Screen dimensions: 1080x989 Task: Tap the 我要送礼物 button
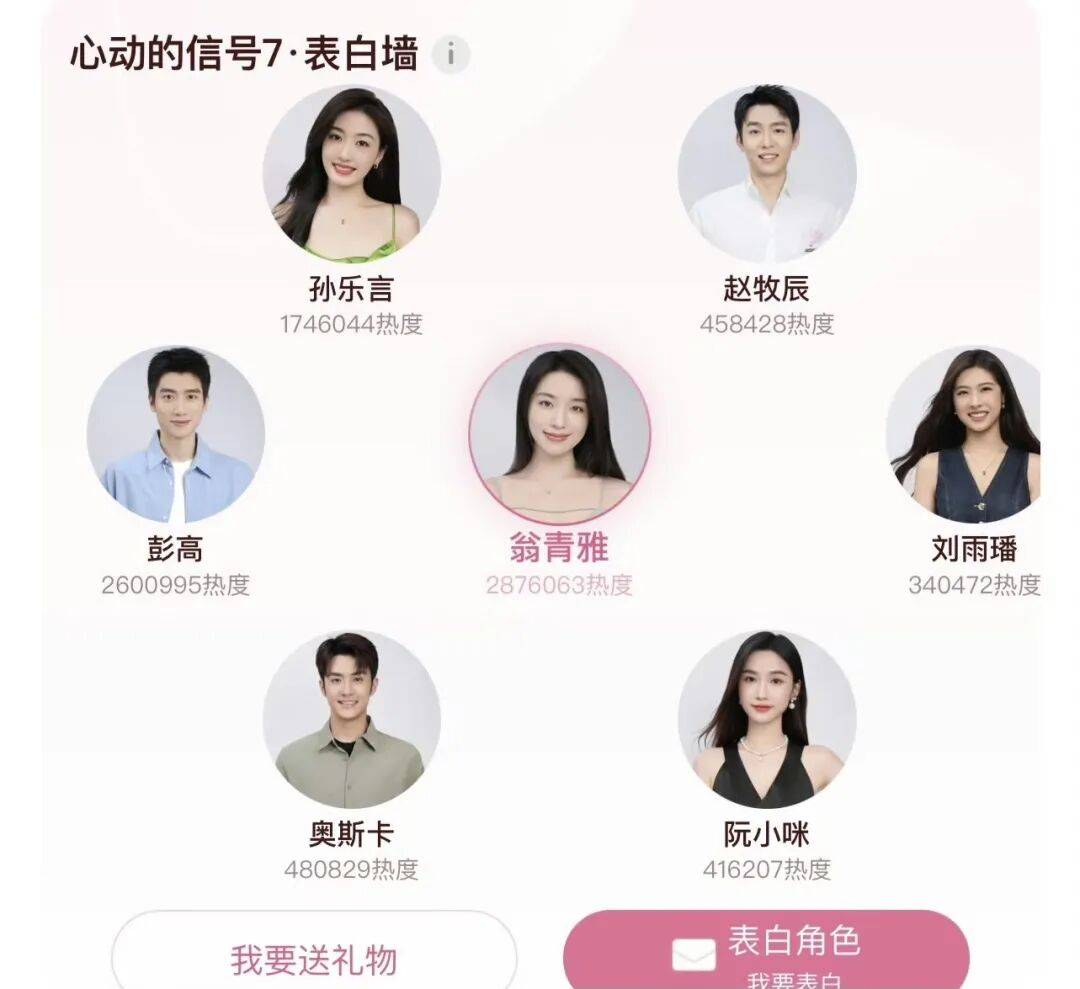(x=314, y=957)
